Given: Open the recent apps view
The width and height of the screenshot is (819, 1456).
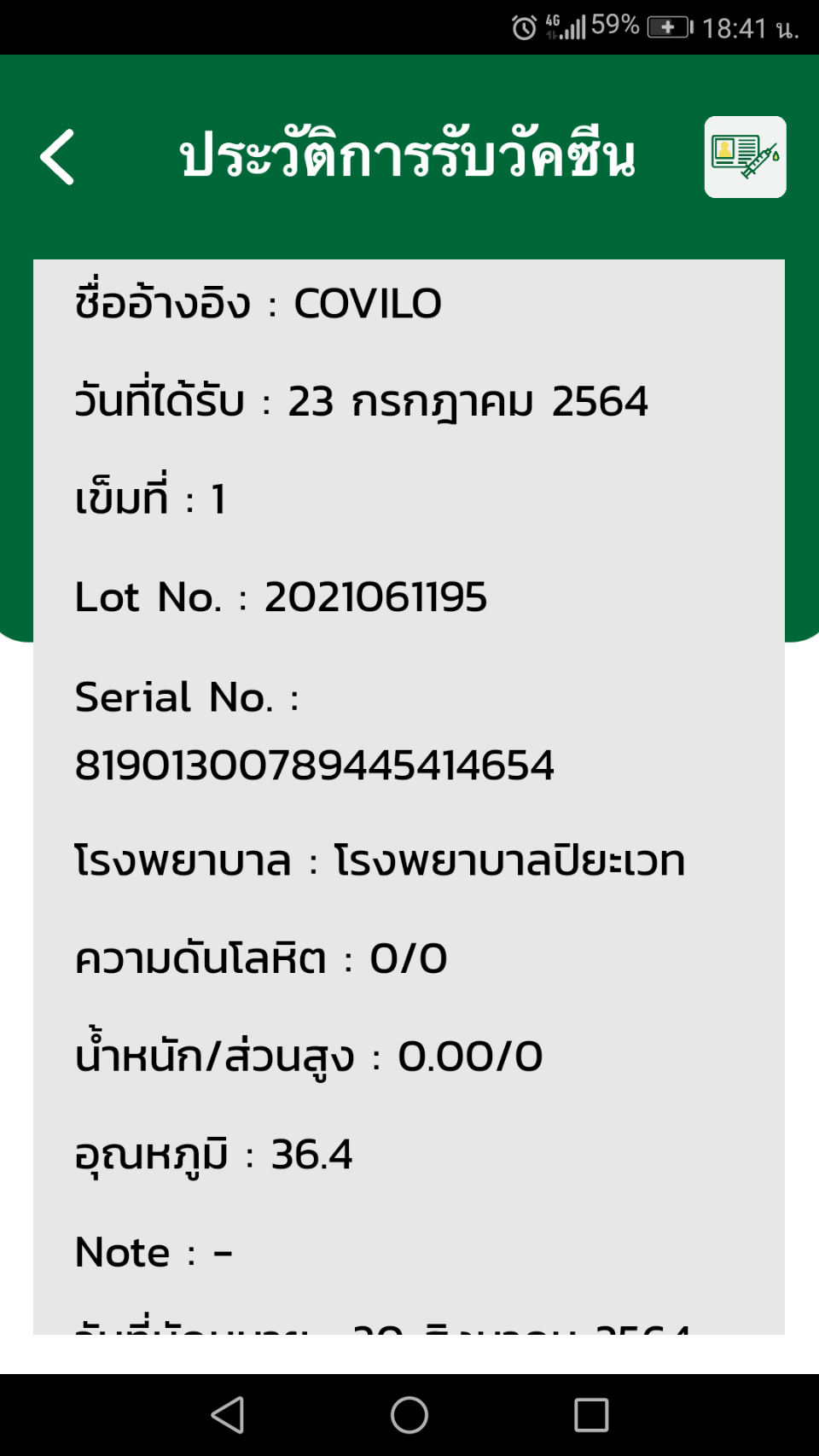Looking at the screenshot, I should (591, 1414).
